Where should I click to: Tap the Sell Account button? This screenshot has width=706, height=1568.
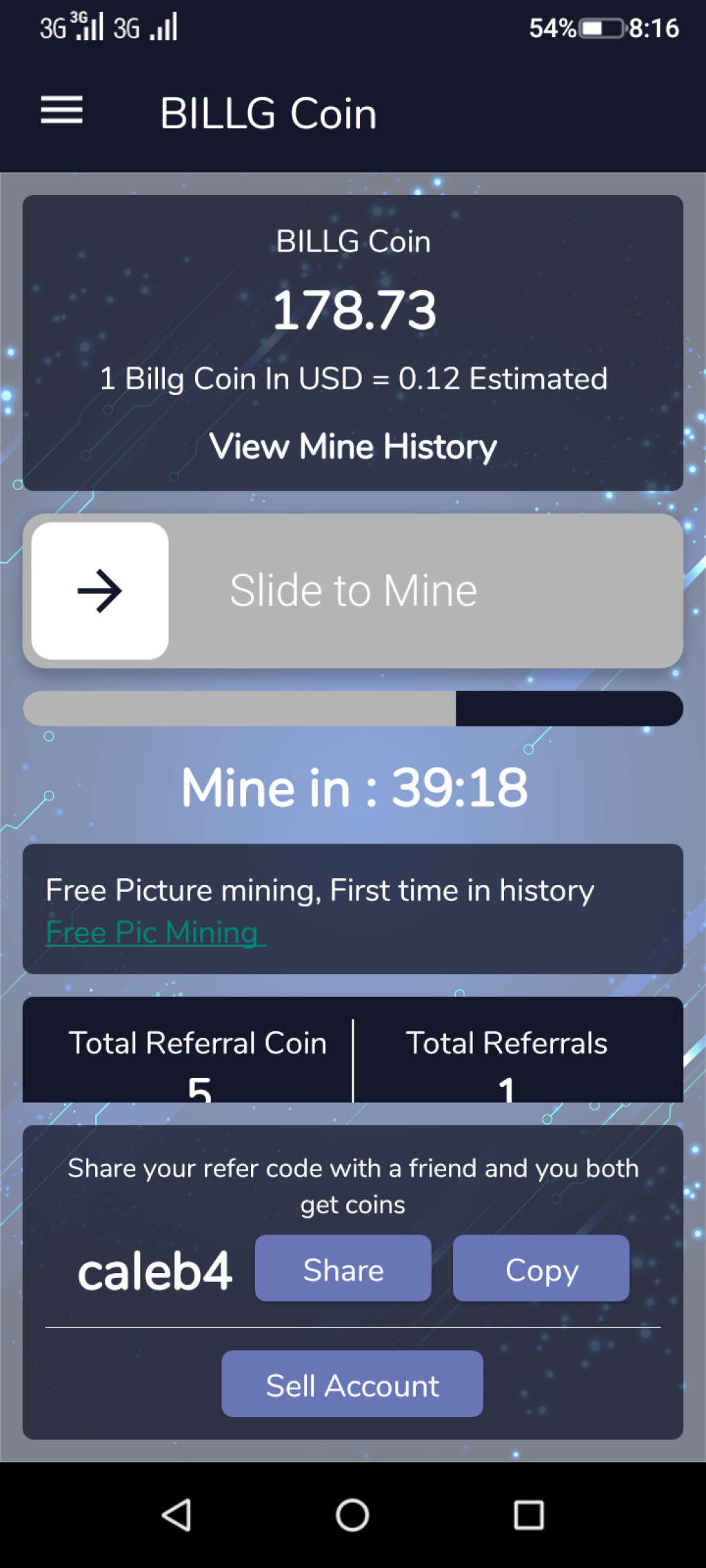pyautogui.click(x=352, y=1385)
